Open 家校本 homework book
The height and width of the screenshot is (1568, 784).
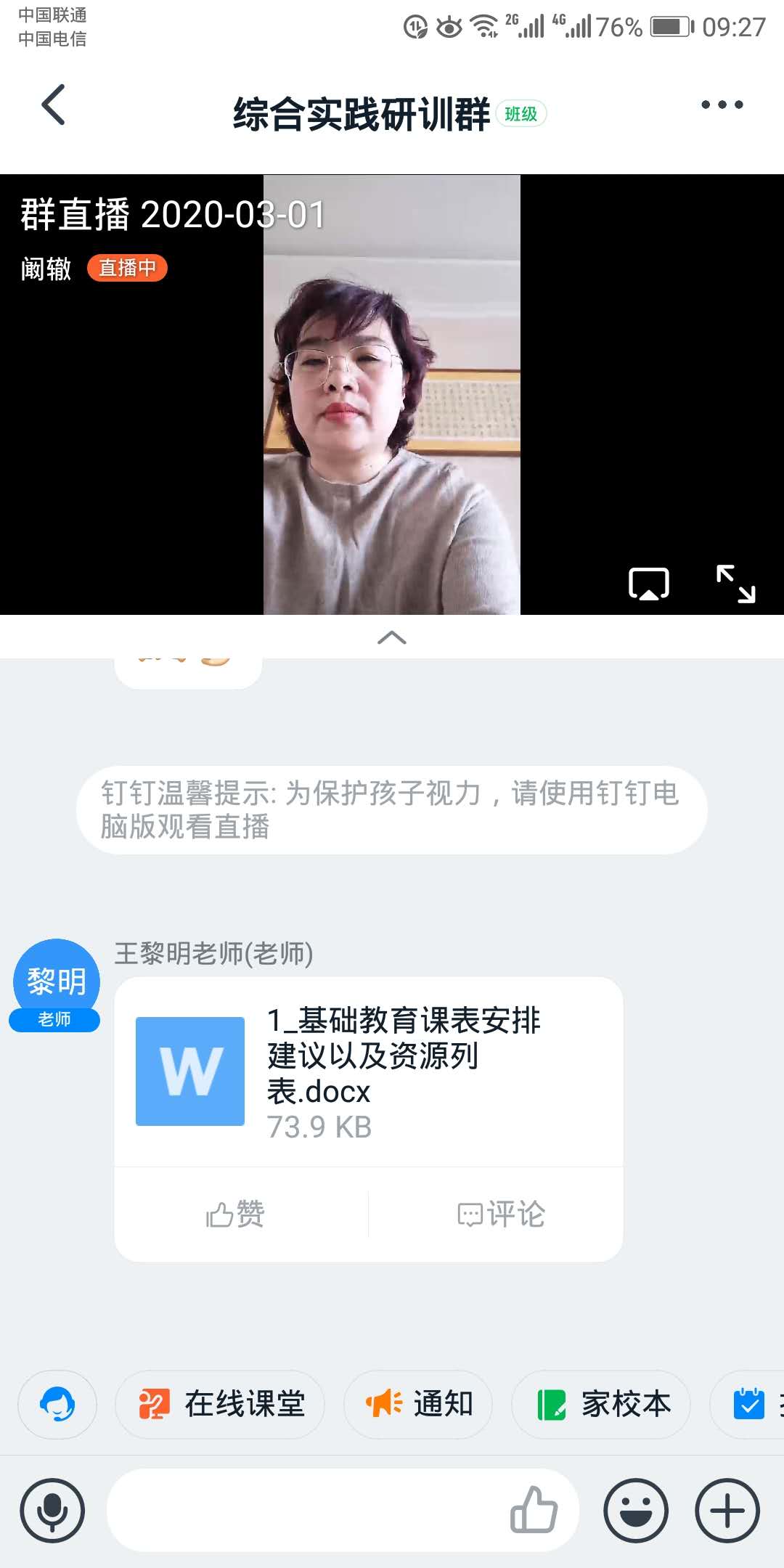pos(602,1404)
